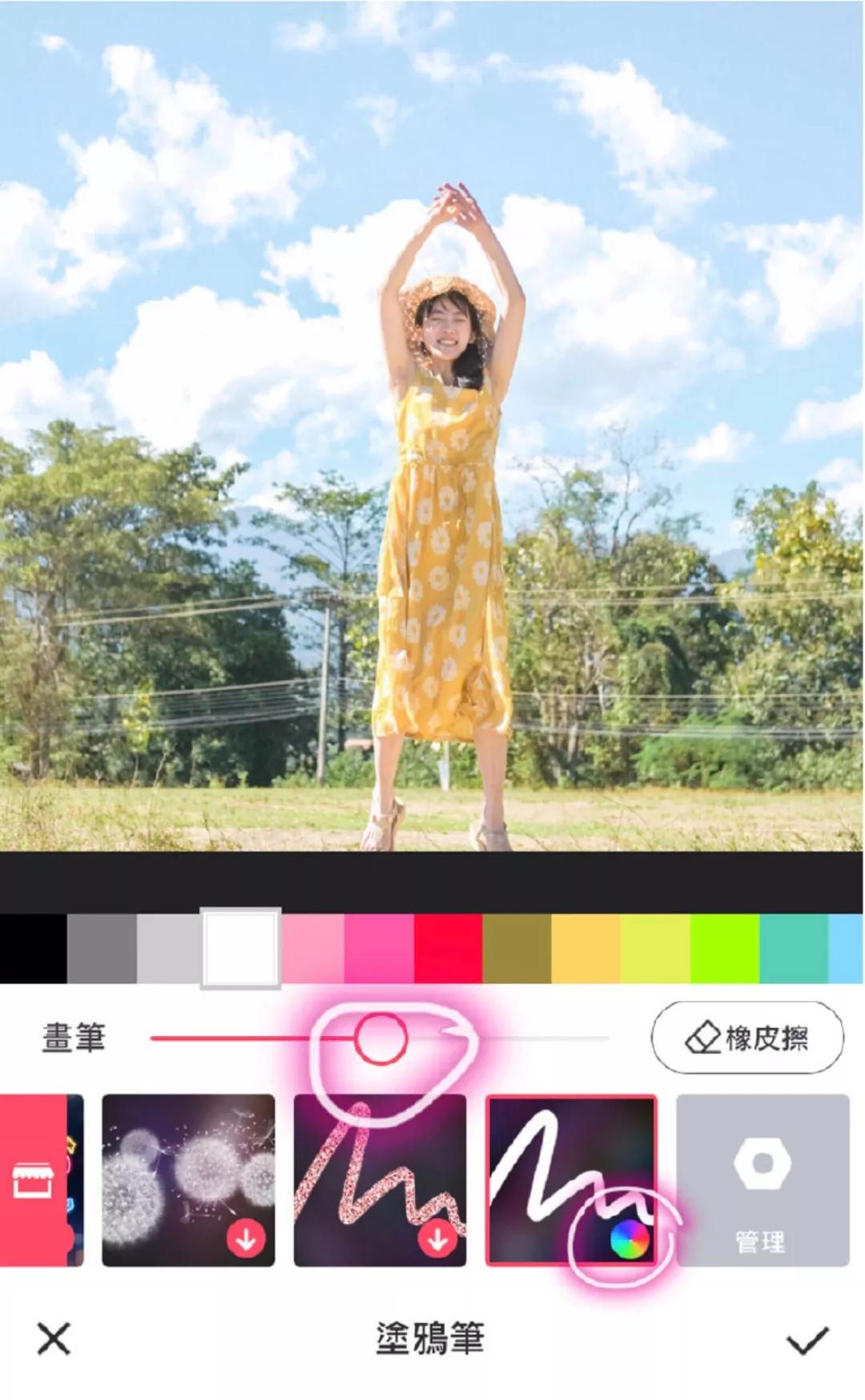
Task: Choose the light pink color swatch
Action: [312, 949]
